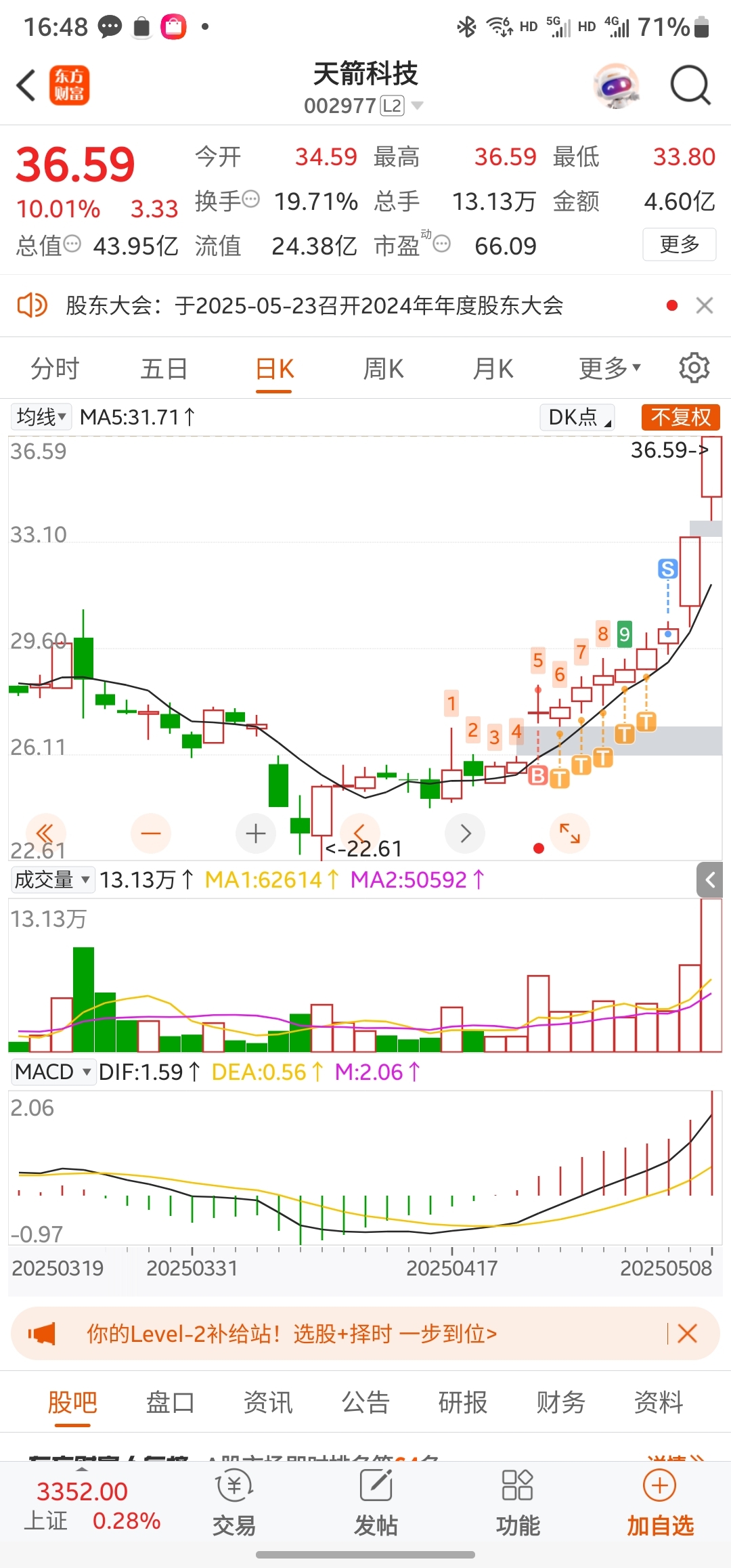
Task: Zoom in the K-line chart
Action: [x=255, y=833]
